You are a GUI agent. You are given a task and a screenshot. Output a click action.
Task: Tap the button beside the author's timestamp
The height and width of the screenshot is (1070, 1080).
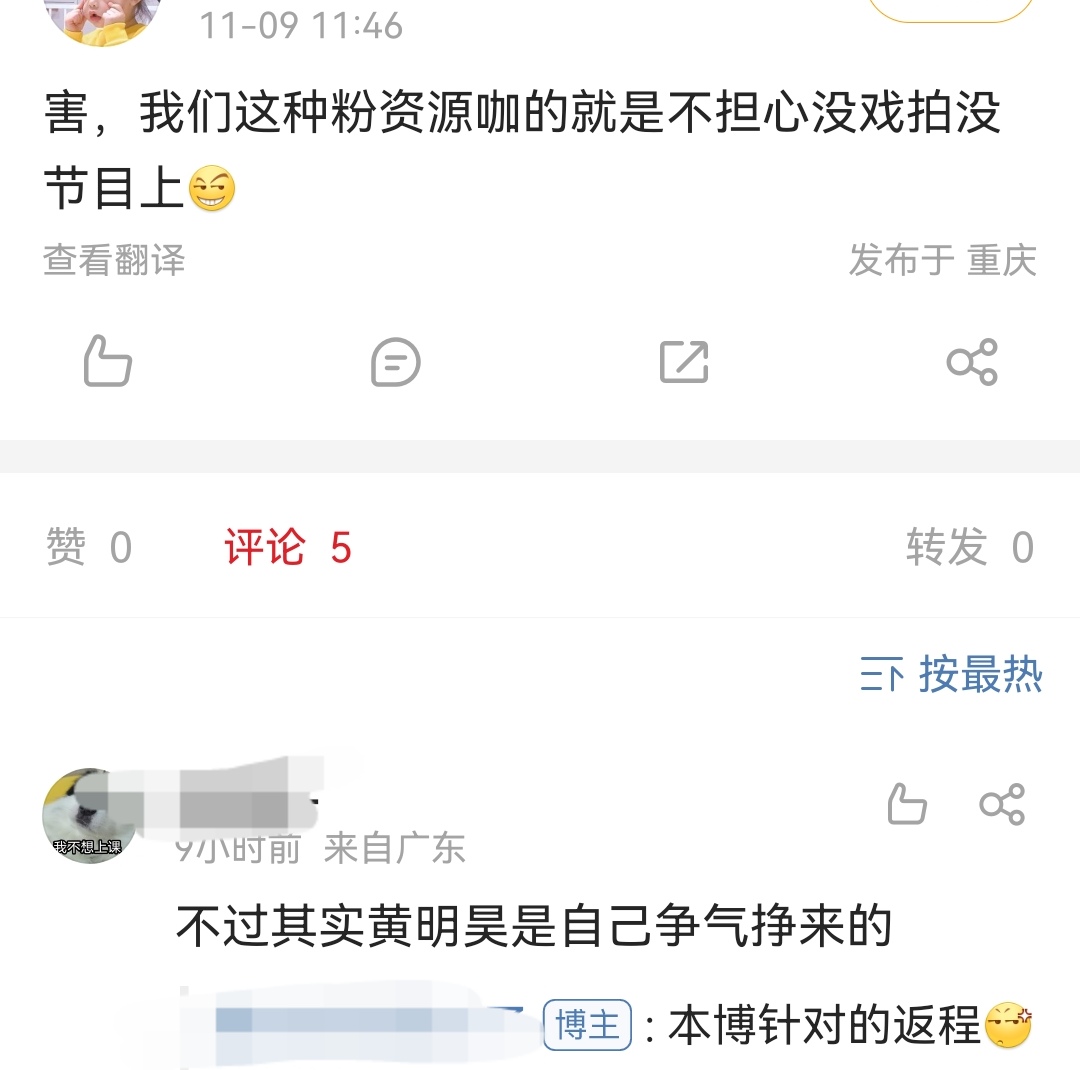coord(948,10)
